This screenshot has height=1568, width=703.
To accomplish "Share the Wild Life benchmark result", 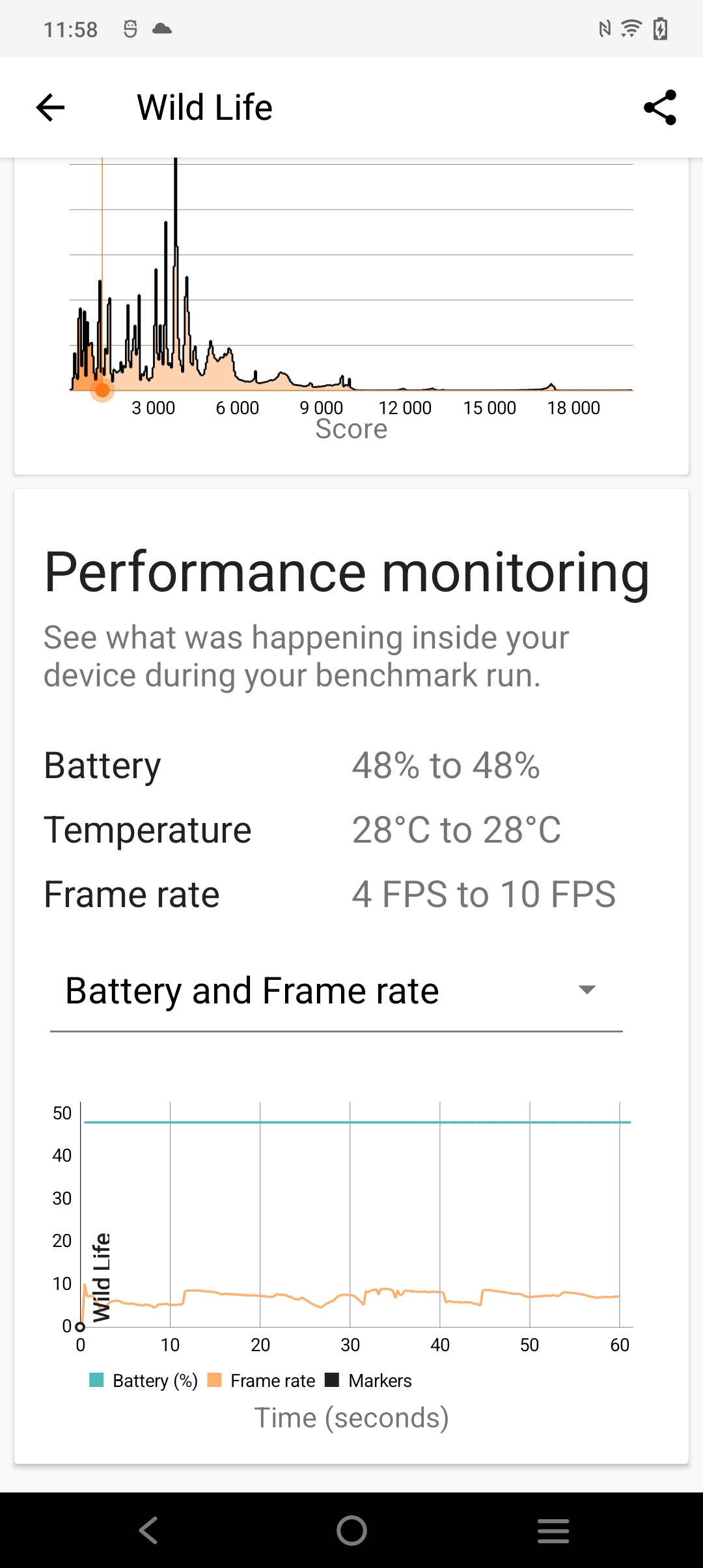I will tap(659, 107).
